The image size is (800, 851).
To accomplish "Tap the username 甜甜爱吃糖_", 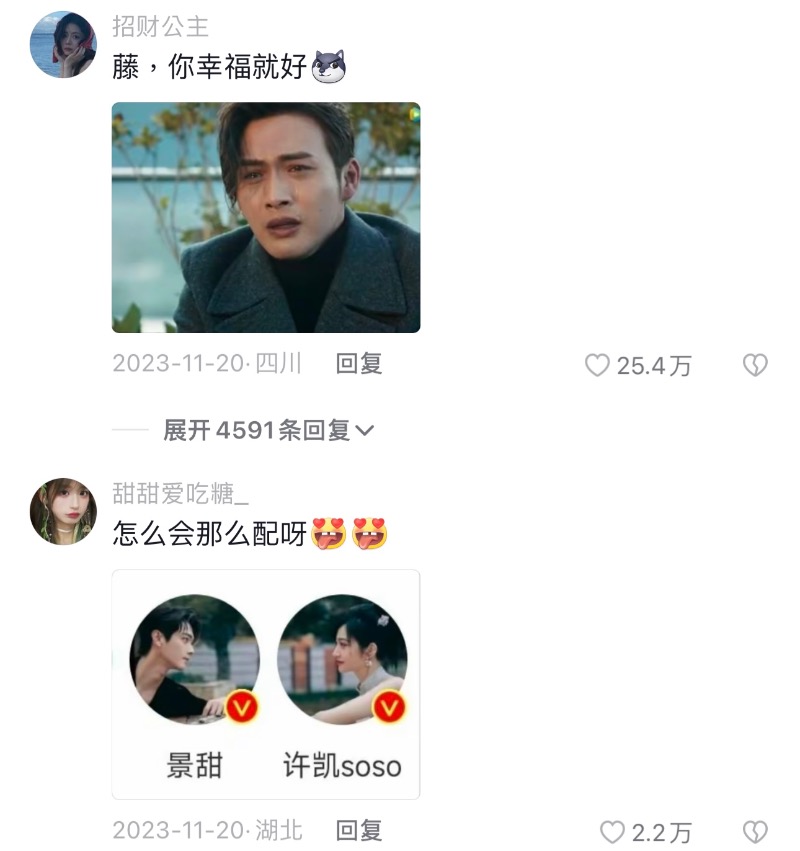I will pos(180,493).
